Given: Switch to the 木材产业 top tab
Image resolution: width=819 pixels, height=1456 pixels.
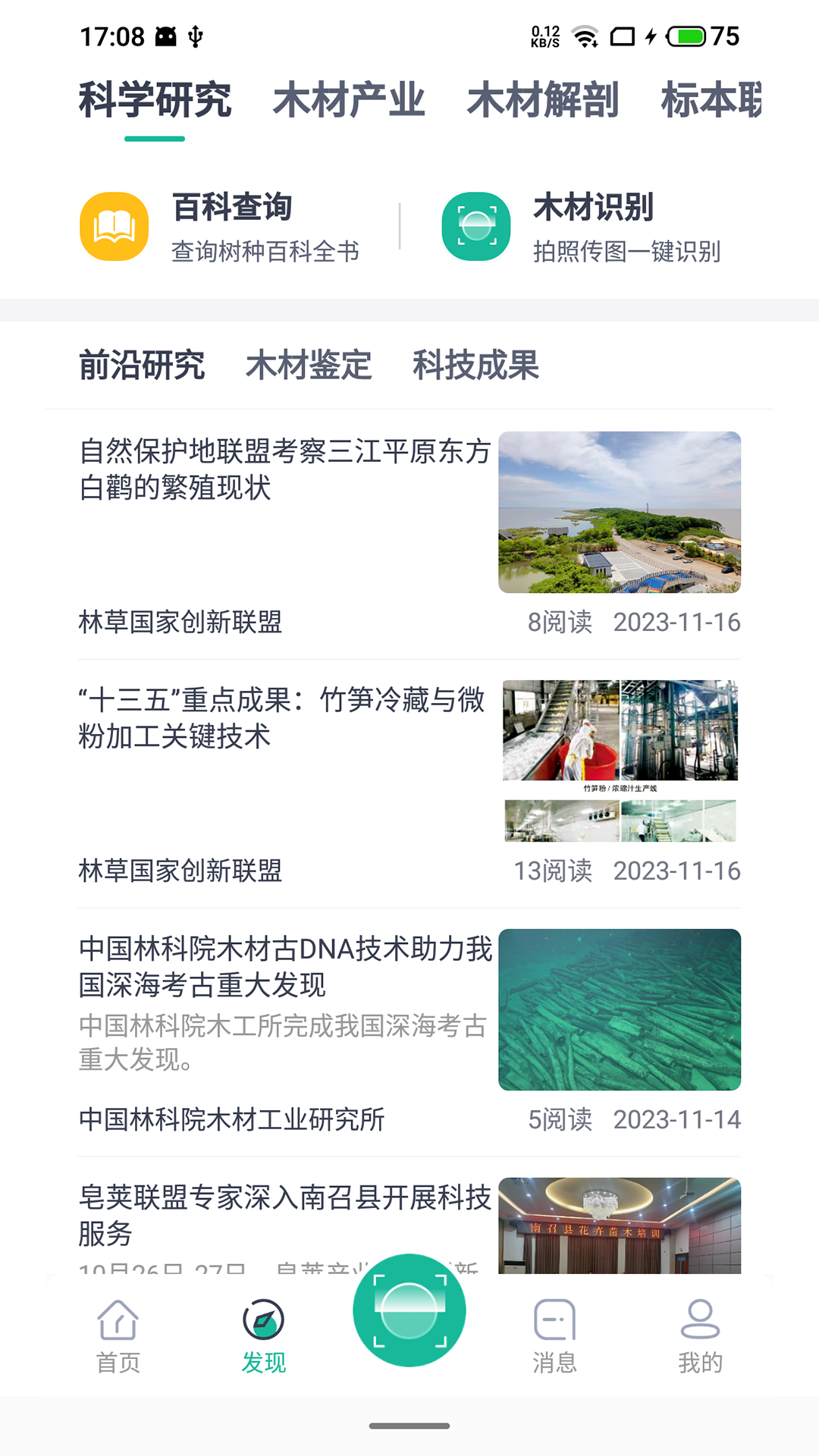Looking at the screenshot, I should (349, 100).
